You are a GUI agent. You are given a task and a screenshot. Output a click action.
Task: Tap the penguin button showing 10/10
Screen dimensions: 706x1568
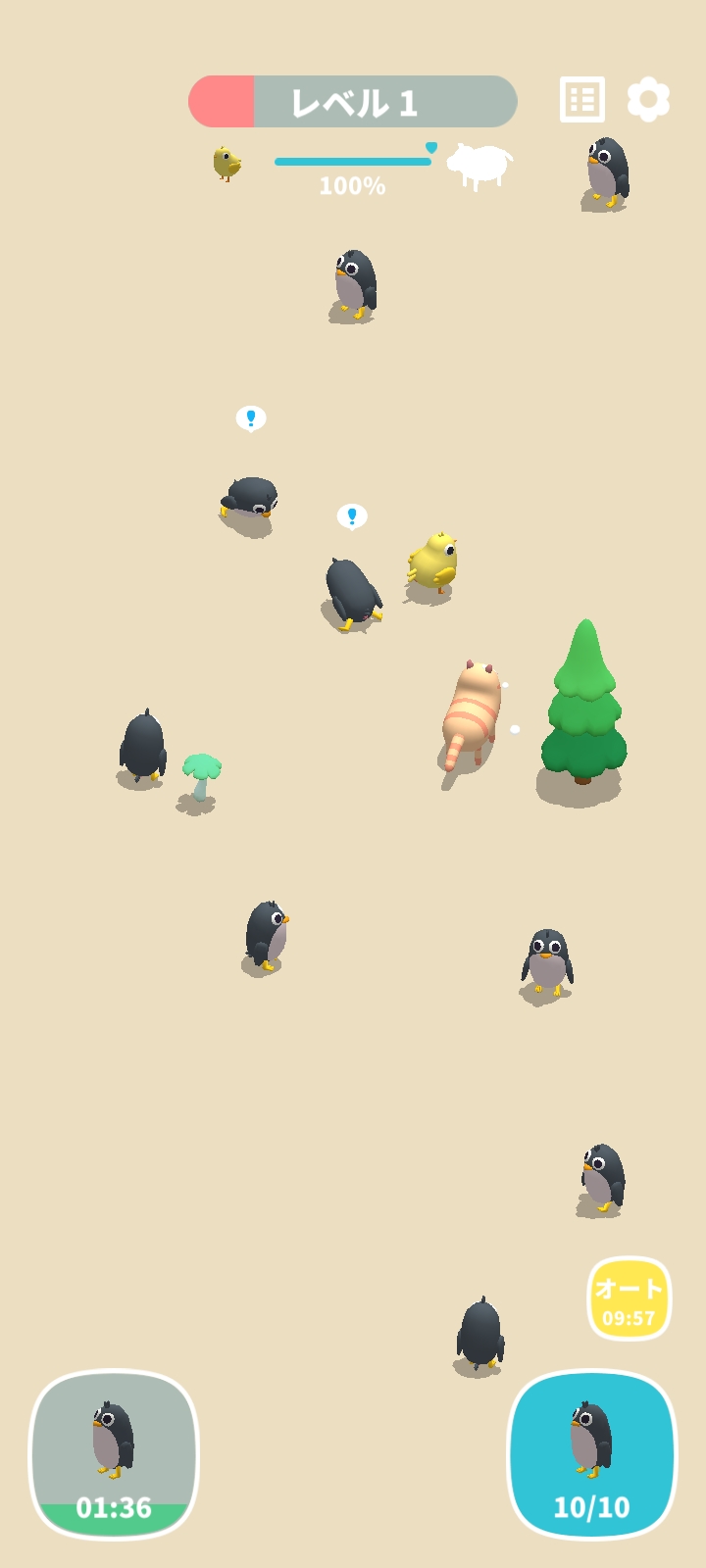click(591, 1455)
